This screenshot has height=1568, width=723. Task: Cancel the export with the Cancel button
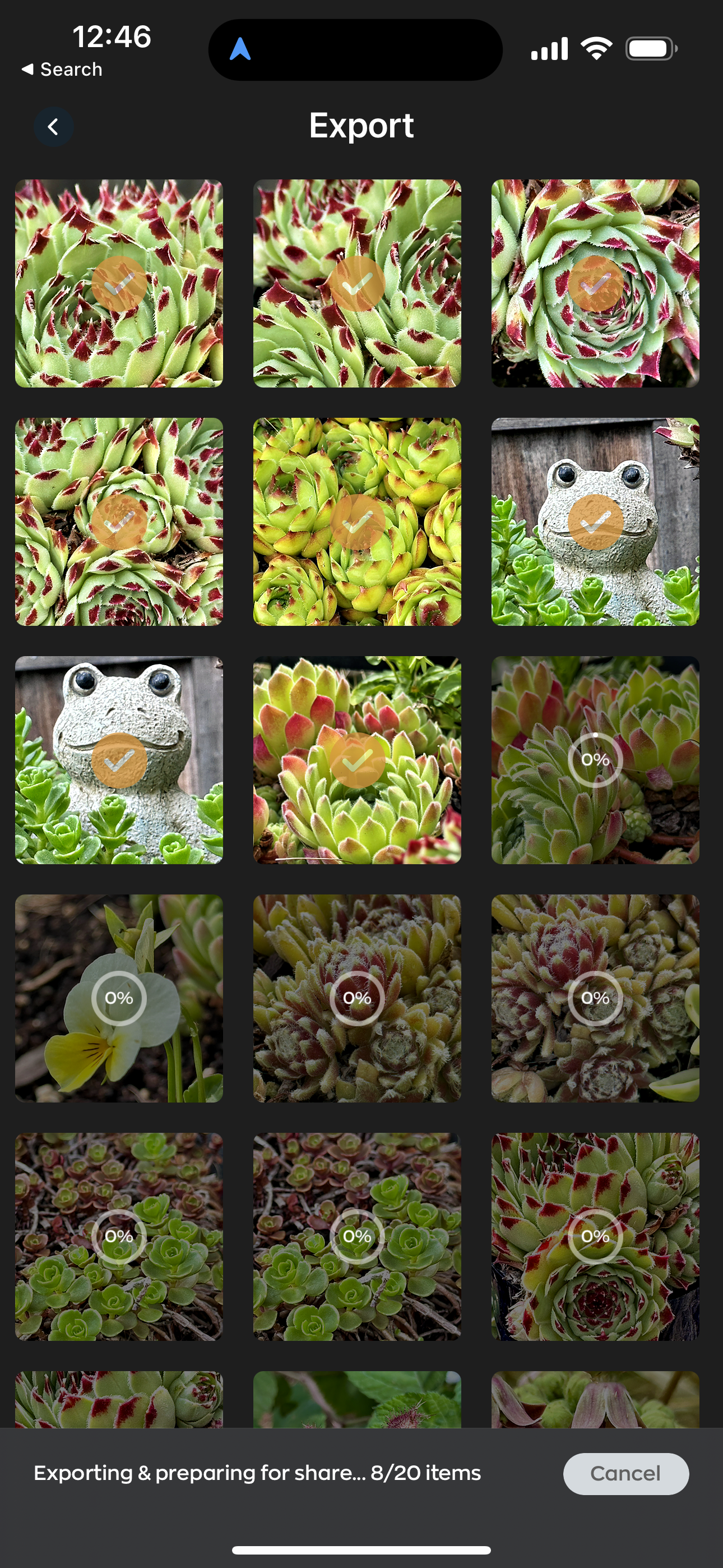click(x=626, y=1474)
